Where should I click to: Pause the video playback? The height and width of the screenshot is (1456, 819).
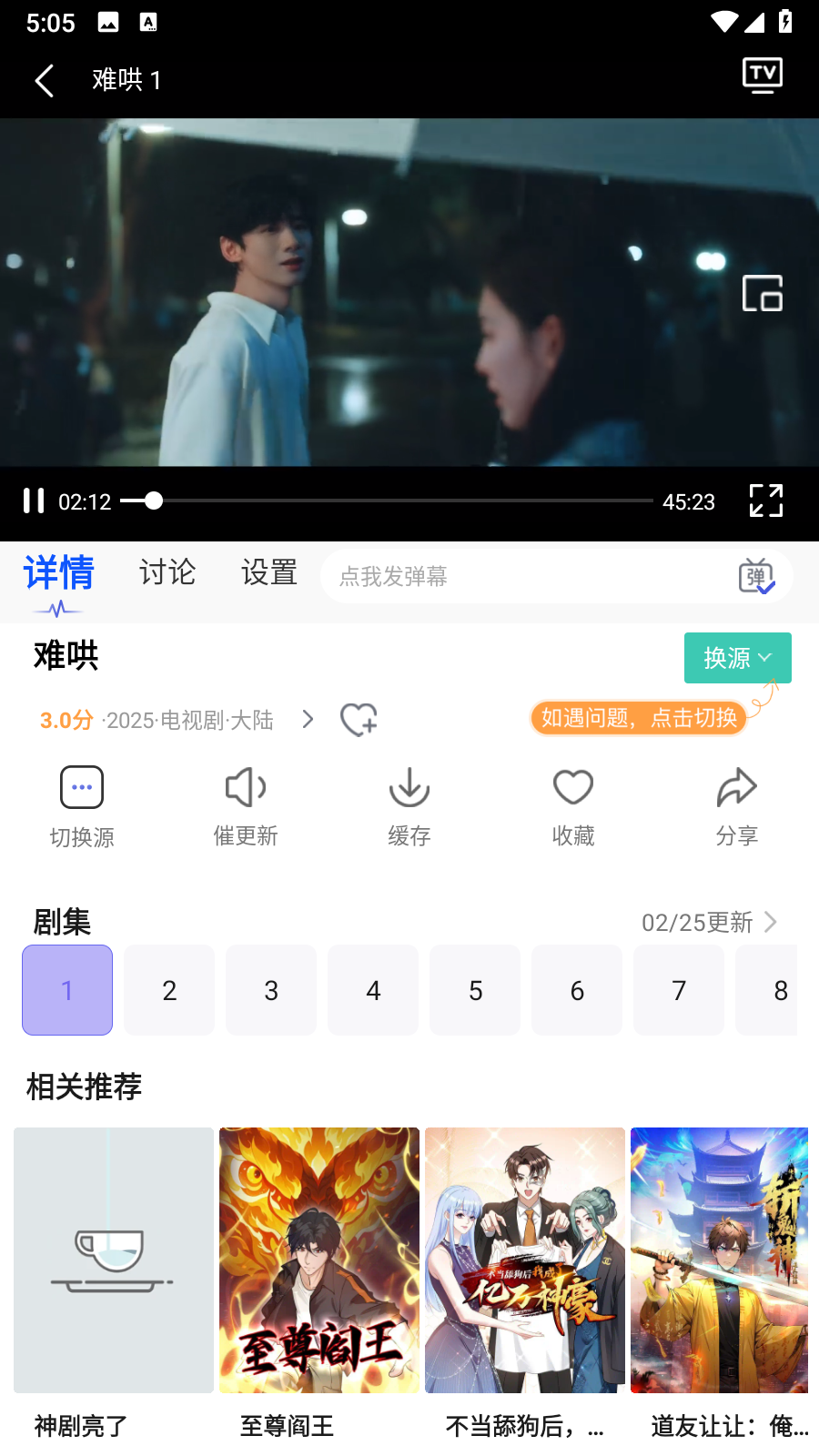click(34, 500)
